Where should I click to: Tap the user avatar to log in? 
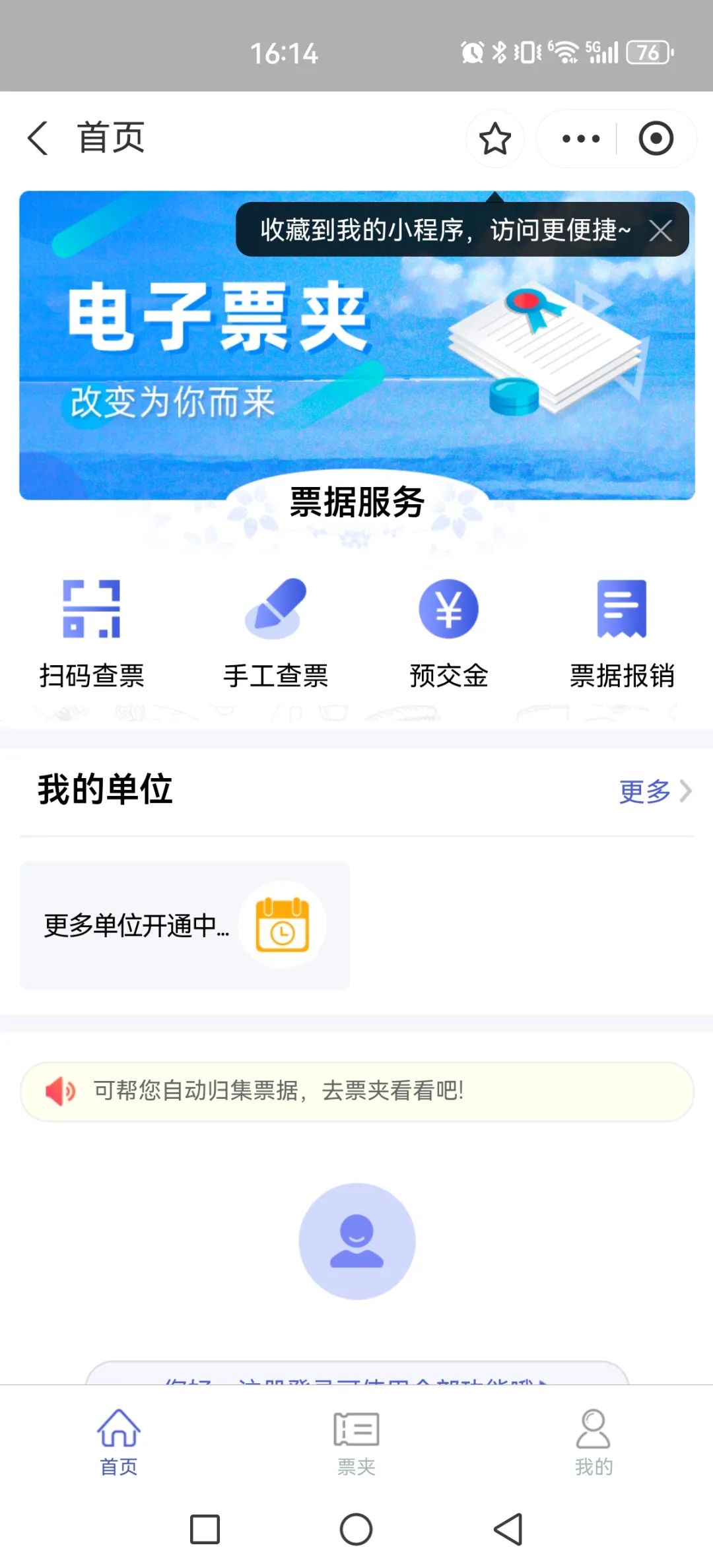tap(356, 1241)
